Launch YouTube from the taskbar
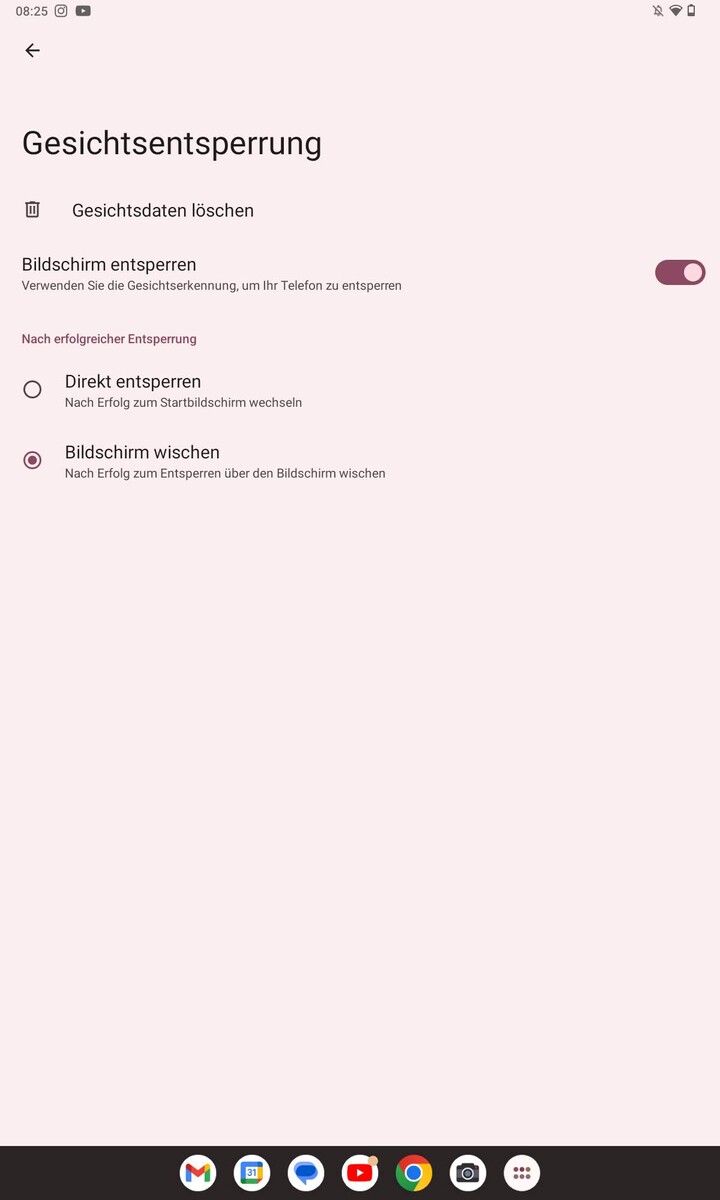 [x=360, y=1173]
